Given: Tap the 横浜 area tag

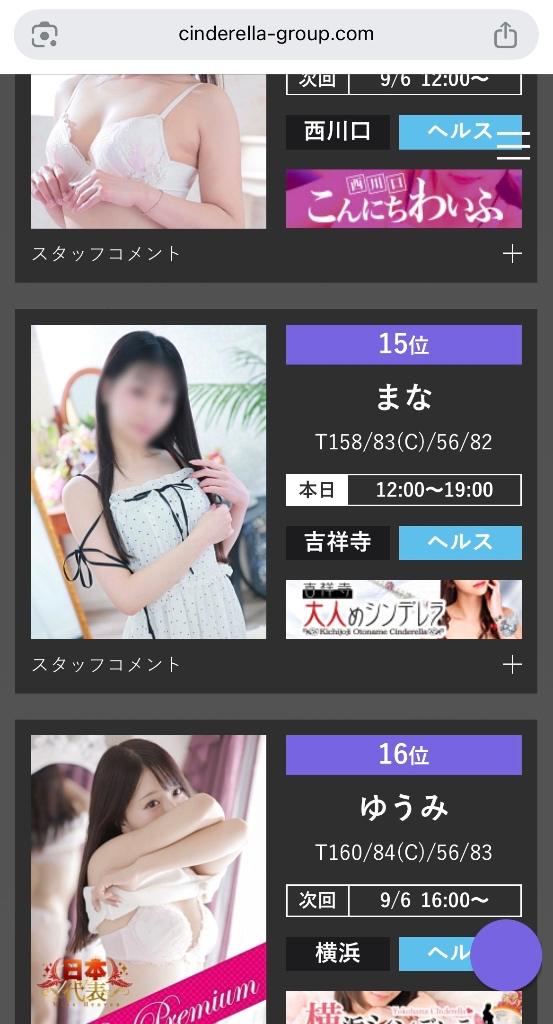Looking at the screenshot, I should [x=338, y=953].
